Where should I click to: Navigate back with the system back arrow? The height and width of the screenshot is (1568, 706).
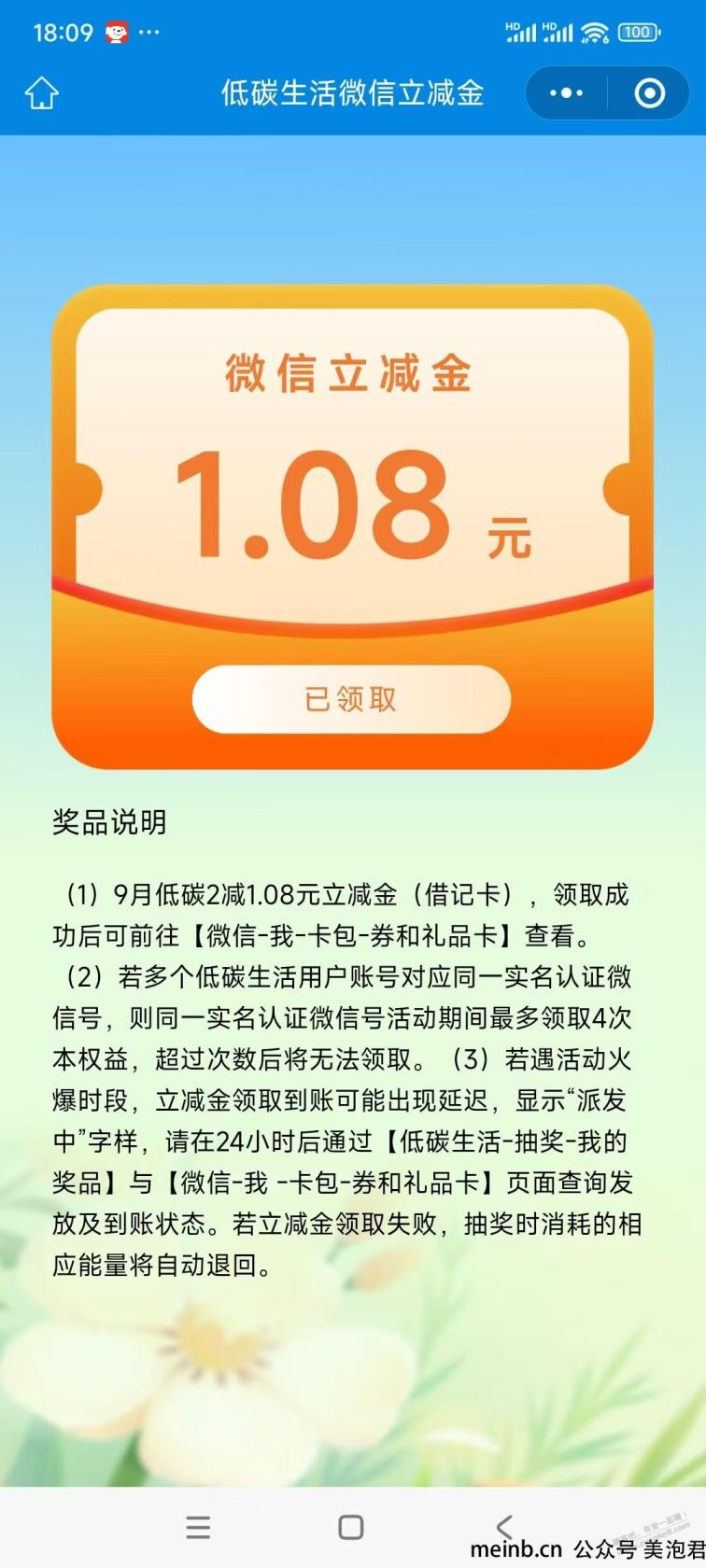pyautogui.click(x=504, y=1527)
